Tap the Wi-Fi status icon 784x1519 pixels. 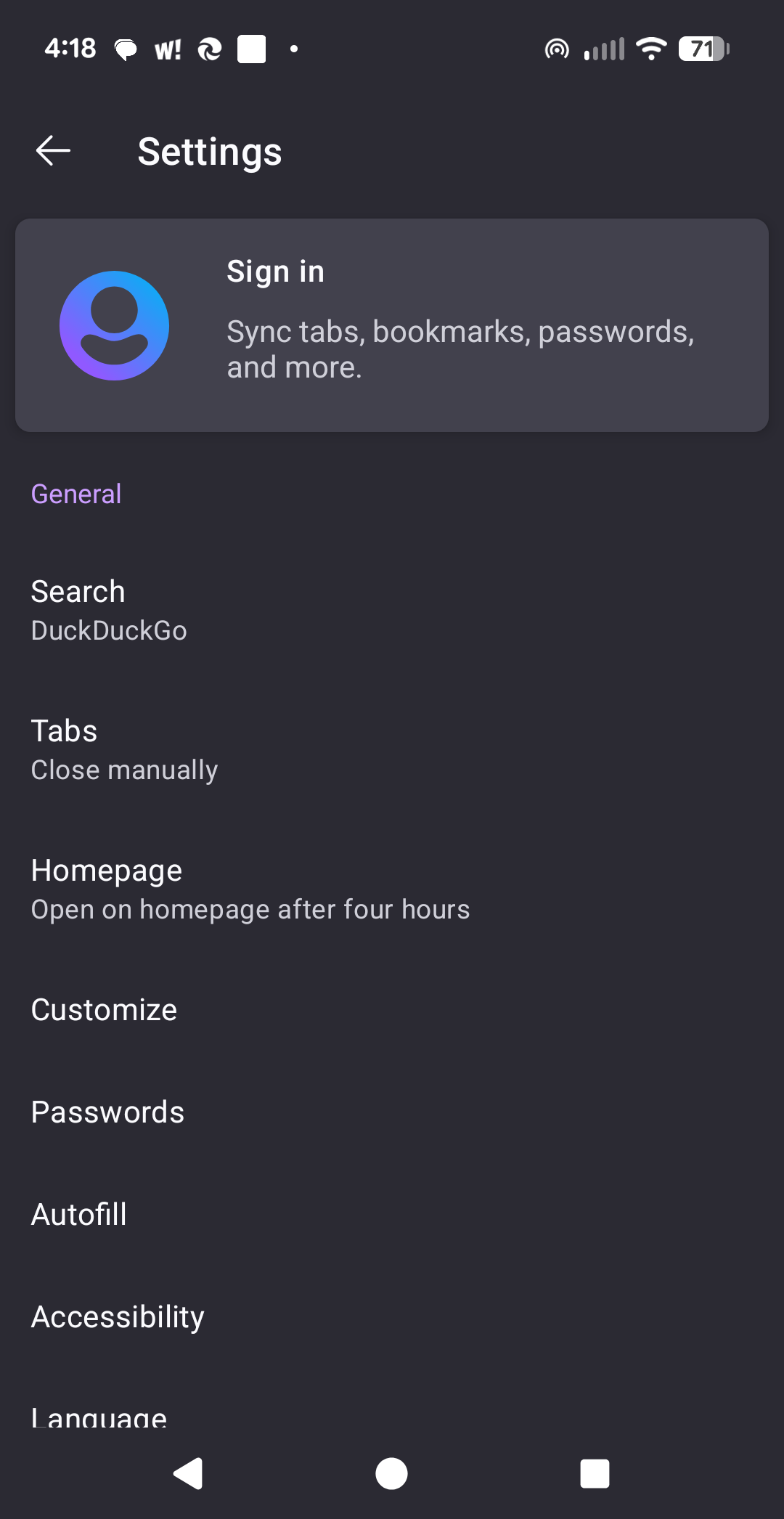point(651,48)
